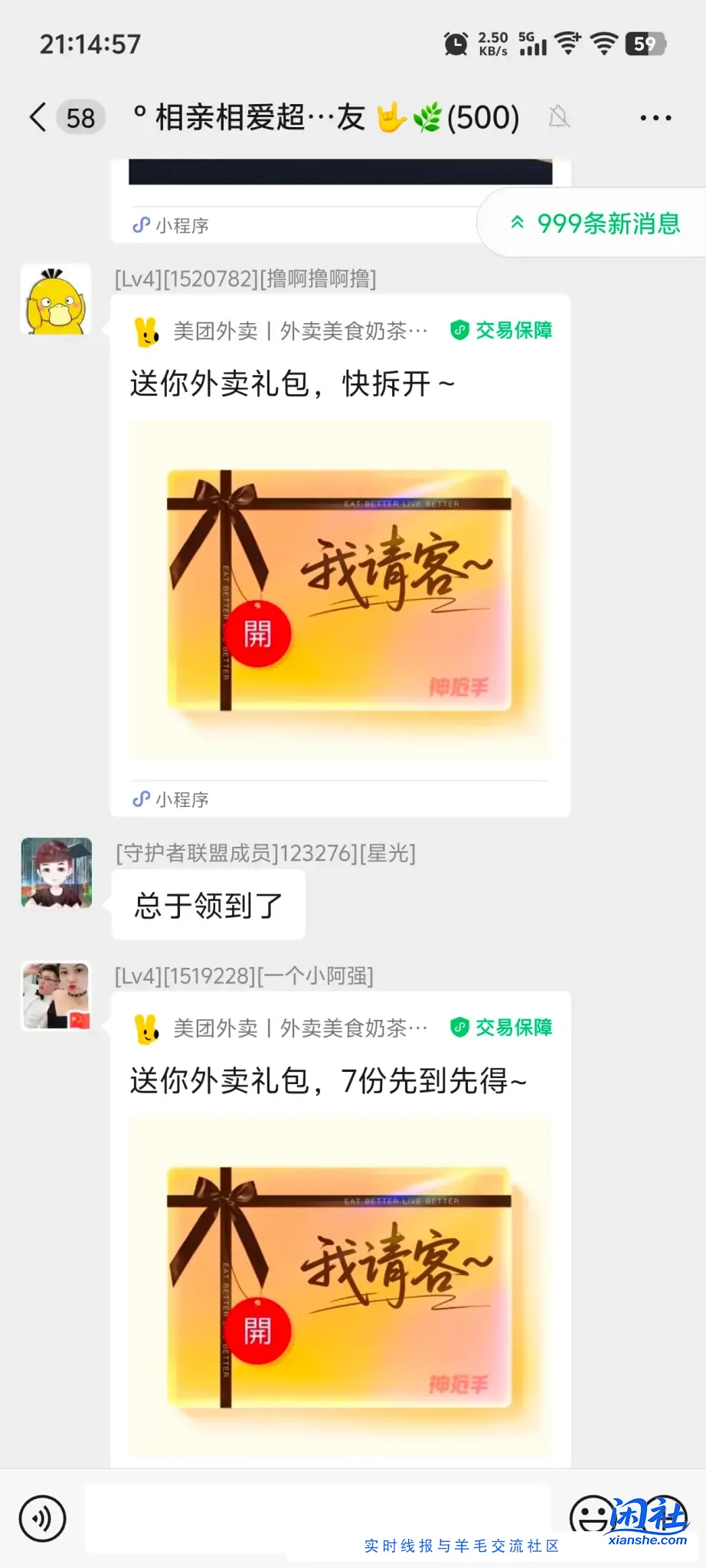Tap the 小程序 chain-link icon
Screen dimensions: 706x1568
pyautogui.click(x=139, y=799)
